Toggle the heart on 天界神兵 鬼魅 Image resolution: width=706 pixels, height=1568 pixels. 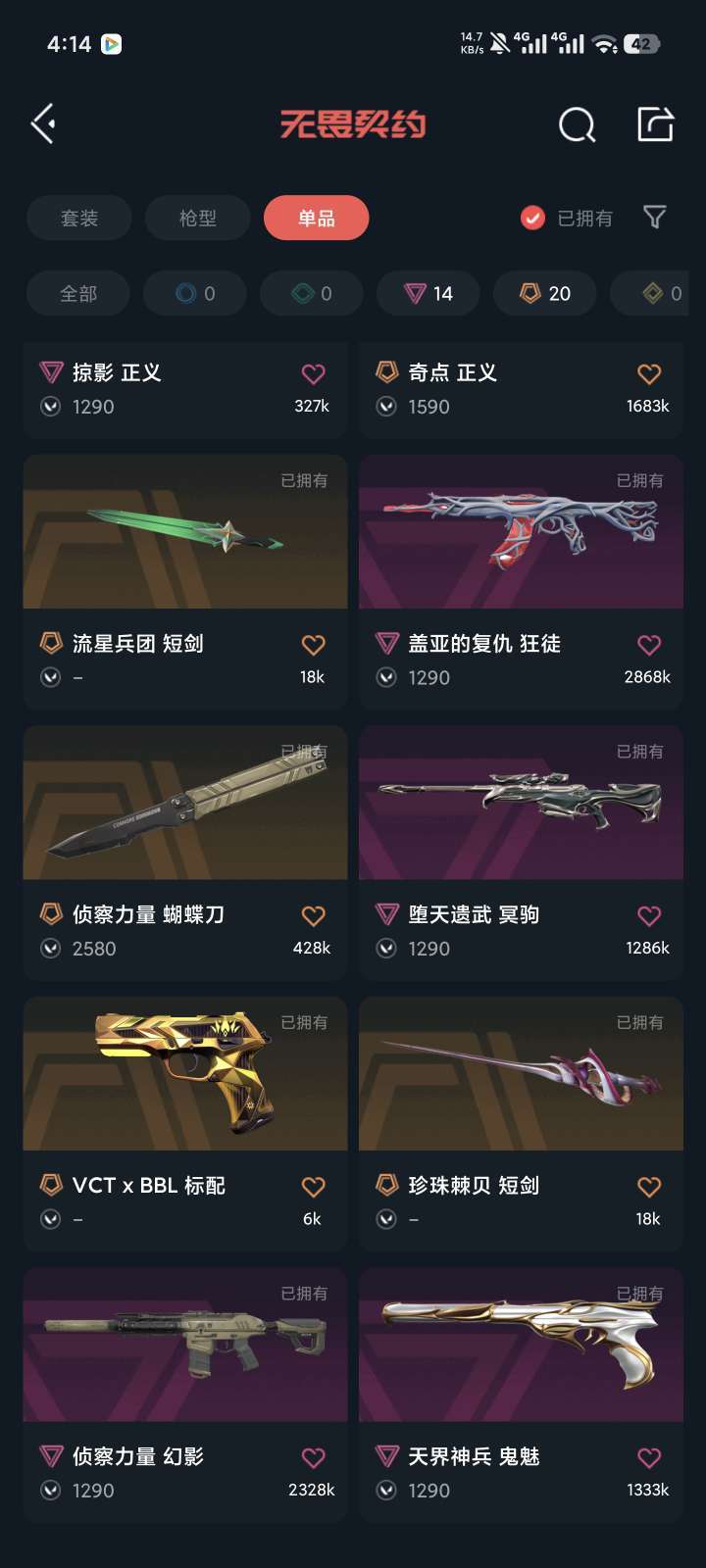[648, 1456]
